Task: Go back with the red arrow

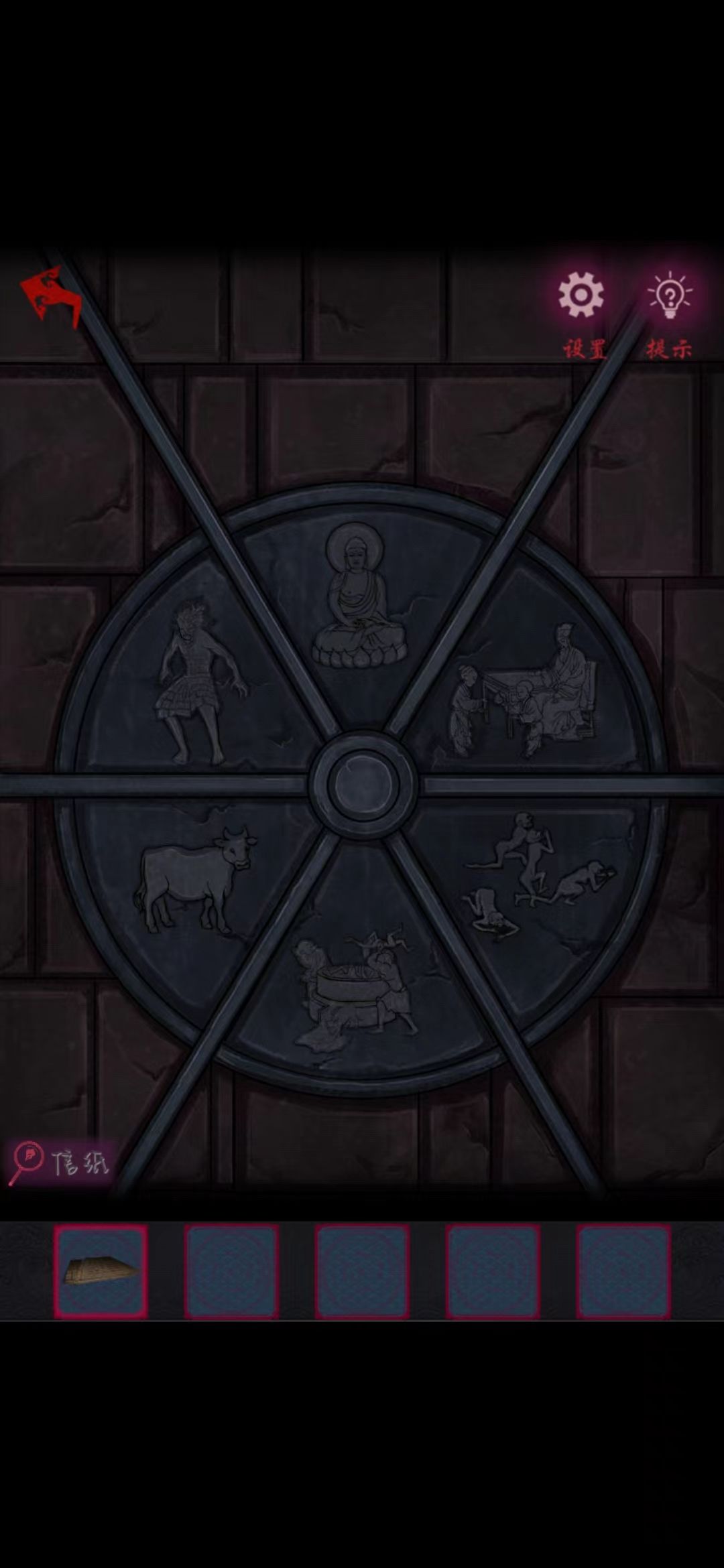Action: pyautogui.click(x=52, y=296)
